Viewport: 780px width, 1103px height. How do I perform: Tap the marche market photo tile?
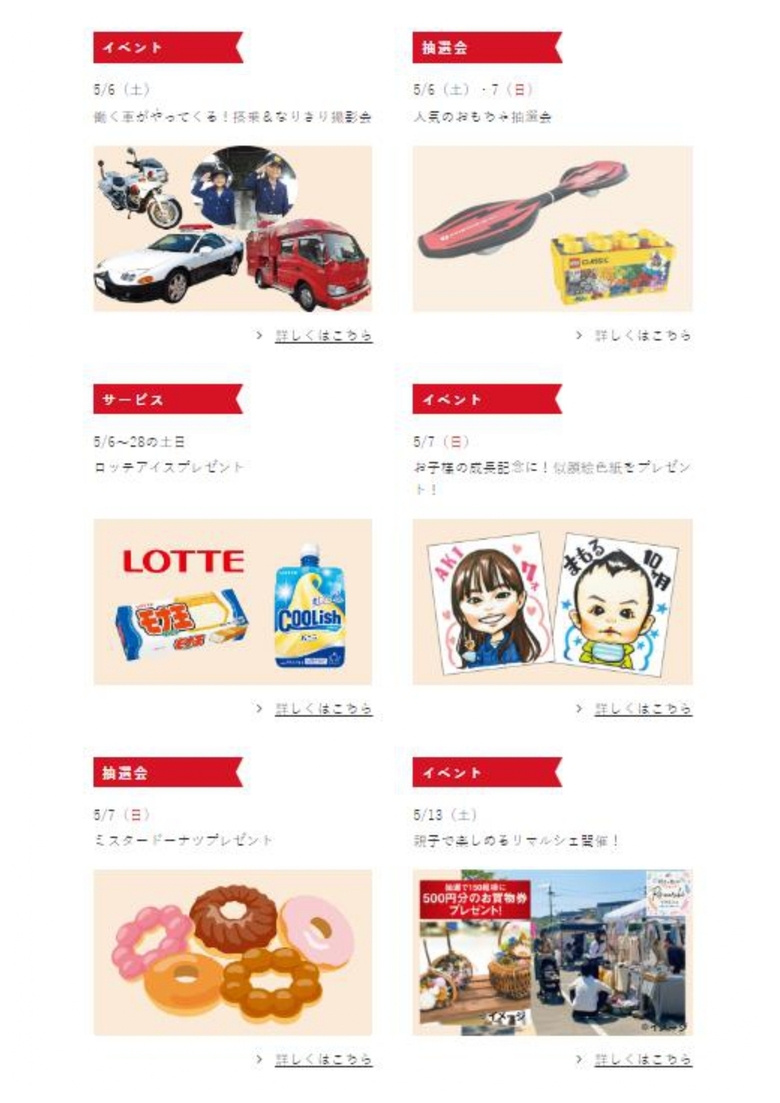[x=552, y=952]
